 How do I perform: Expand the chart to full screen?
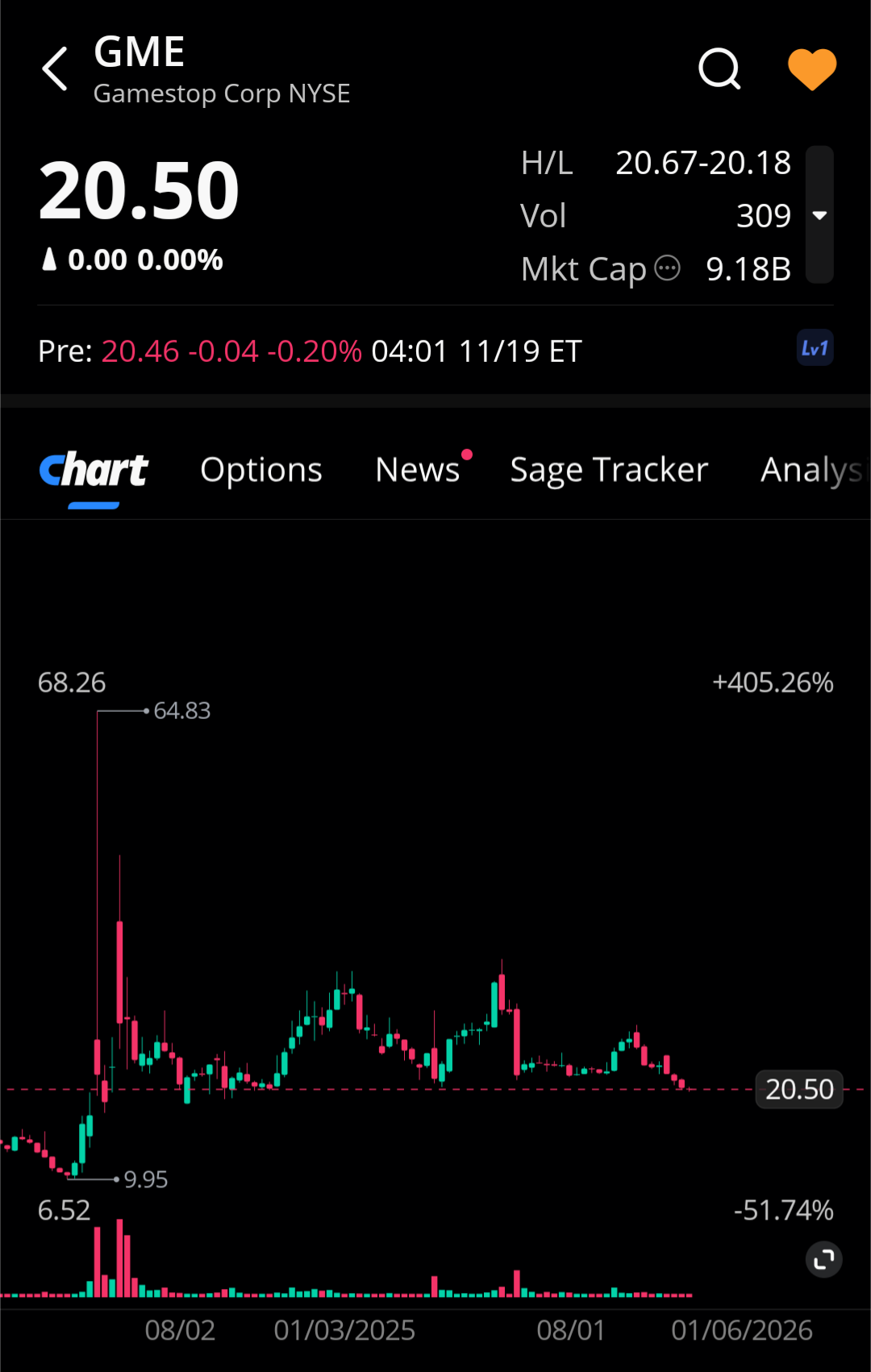823,1260
